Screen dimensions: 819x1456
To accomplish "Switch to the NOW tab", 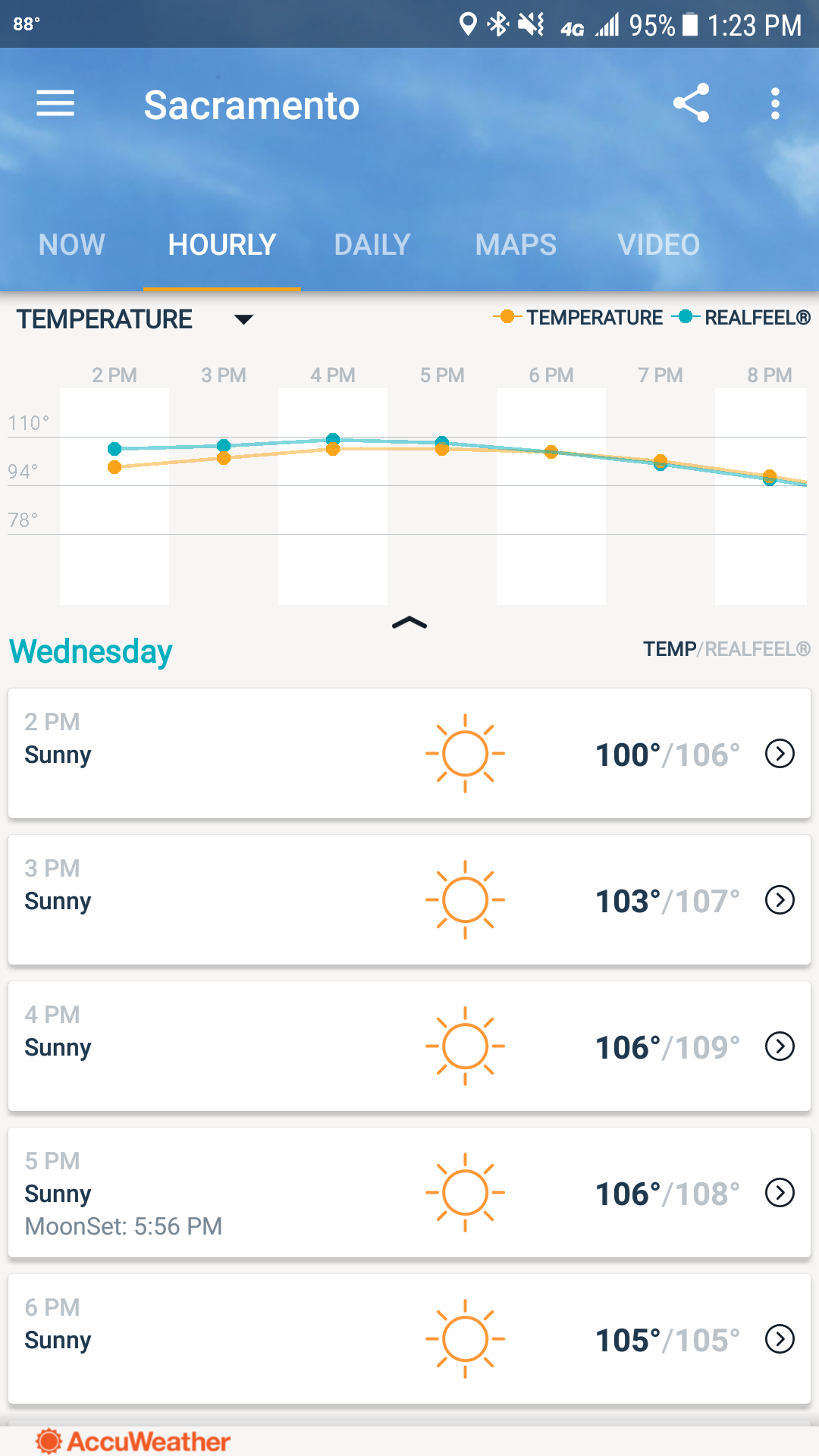I will (x=72, y=244).
